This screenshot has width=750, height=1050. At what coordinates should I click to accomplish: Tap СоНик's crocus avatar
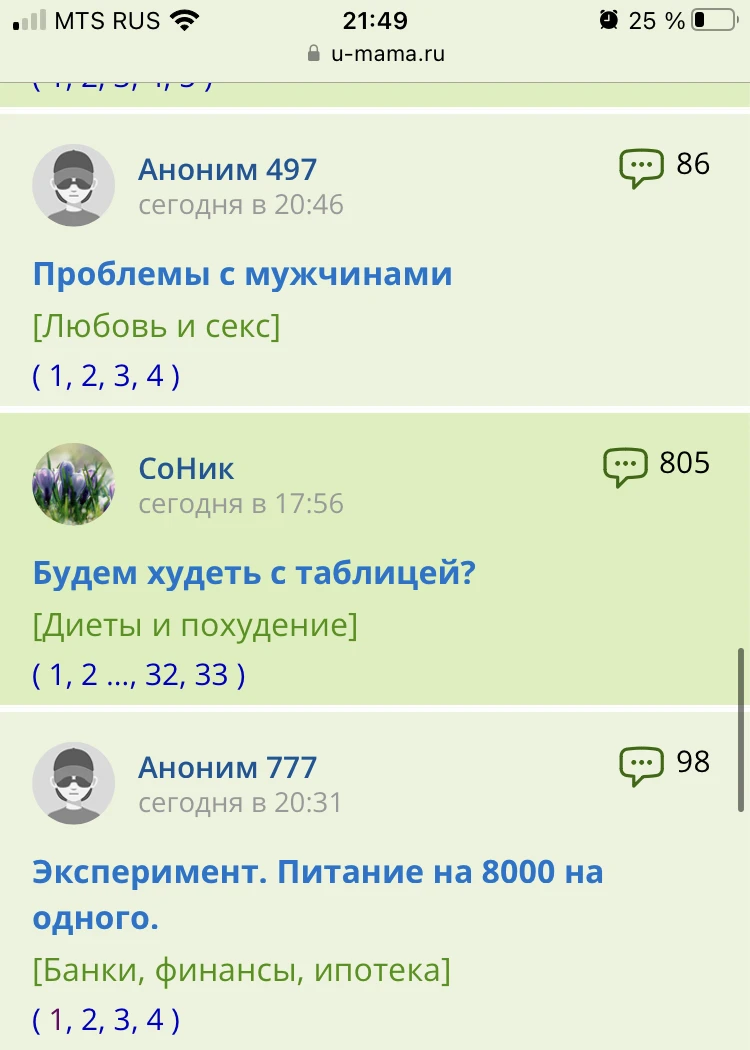[73, 484]
